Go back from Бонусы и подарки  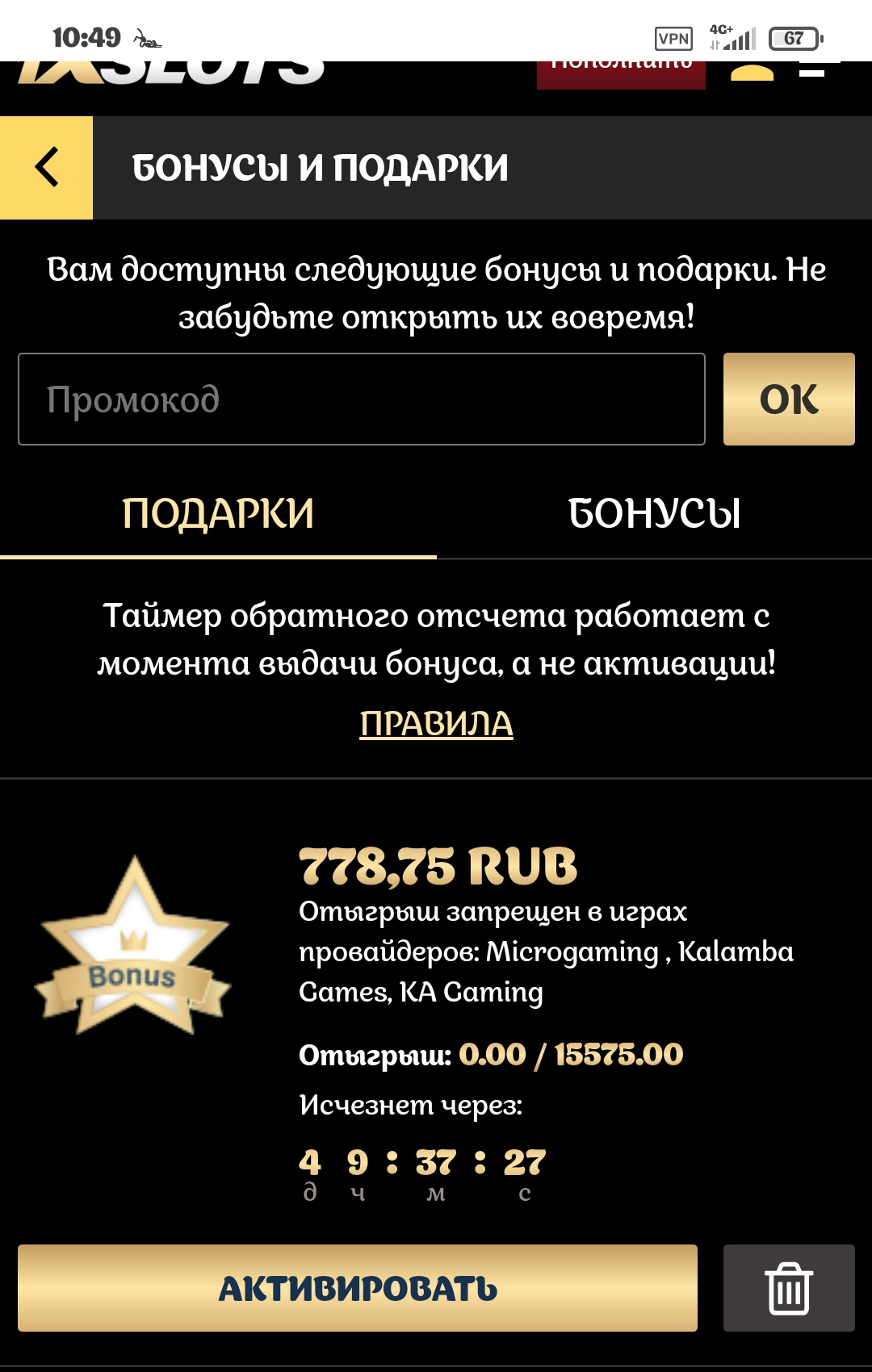[46, 168]
